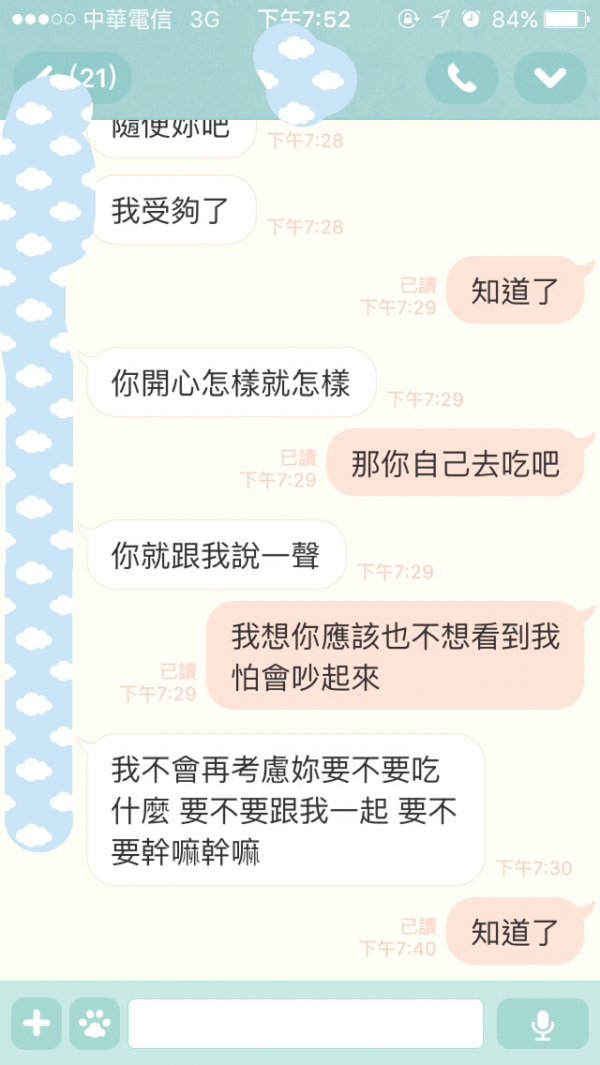
Task: Open the paw sticker panel
Action: point(95,1024)
